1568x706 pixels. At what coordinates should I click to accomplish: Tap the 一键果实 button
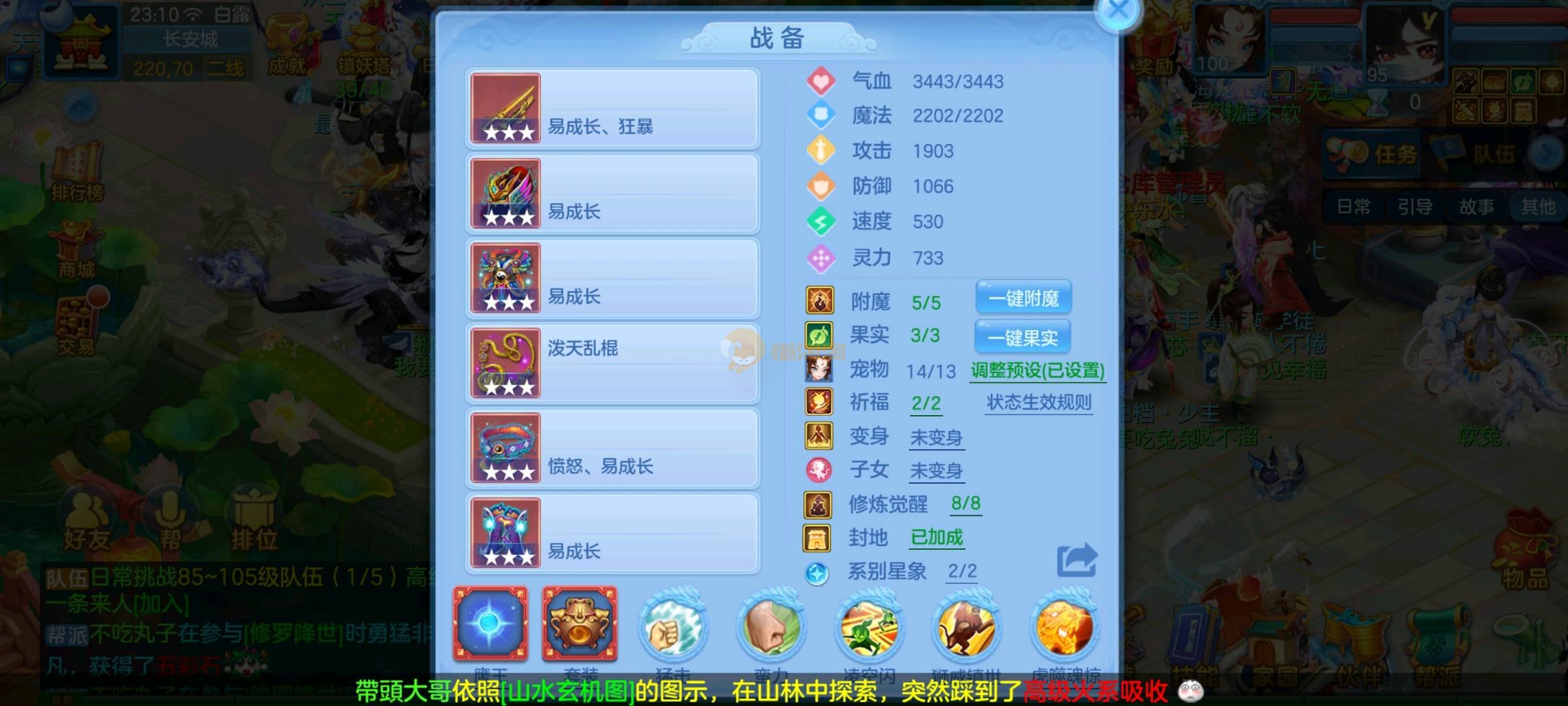1022,337
